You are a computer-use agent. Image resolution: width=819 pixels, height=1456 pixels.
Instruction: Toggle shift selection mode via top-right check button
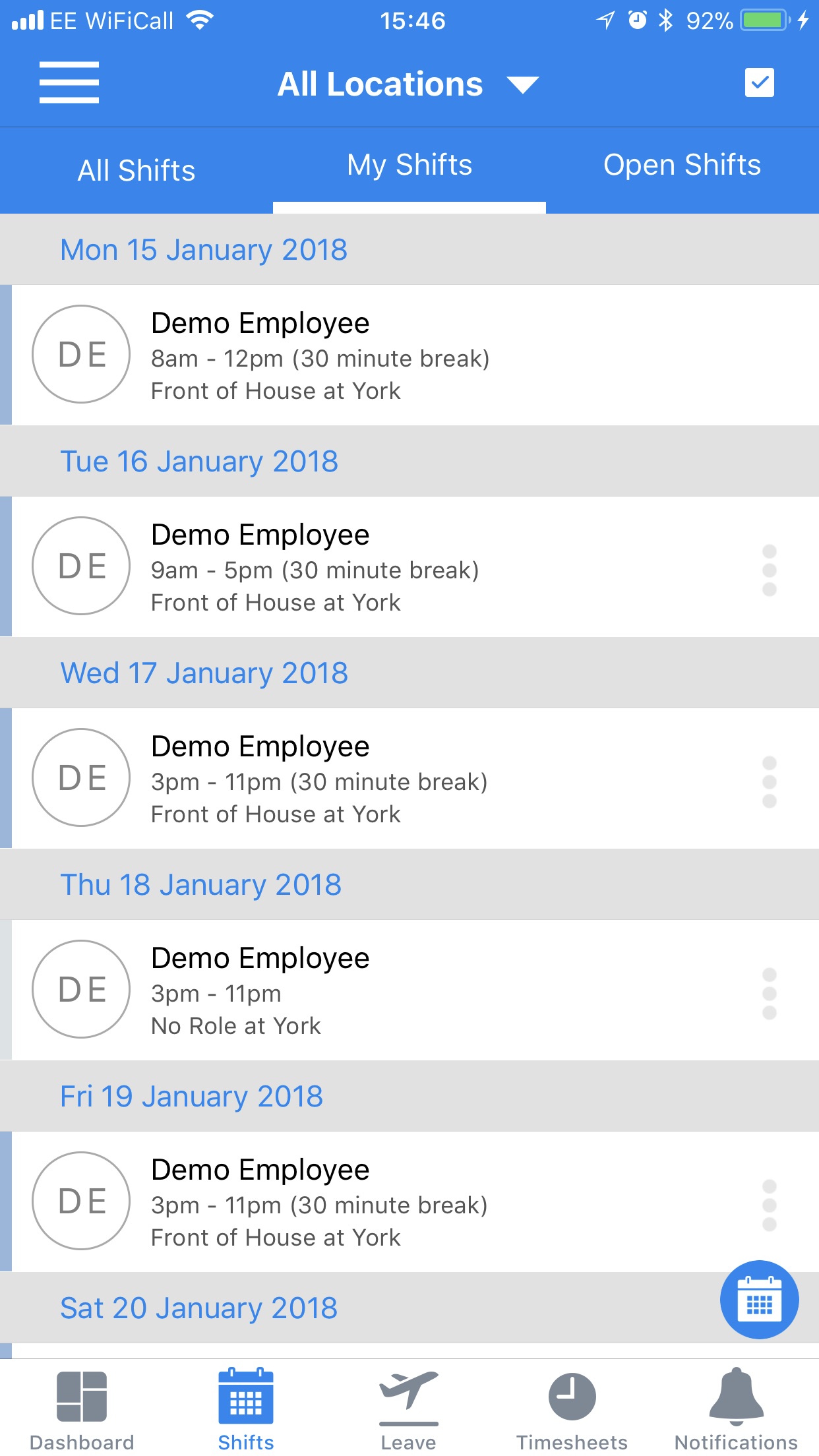click(758, 82)
